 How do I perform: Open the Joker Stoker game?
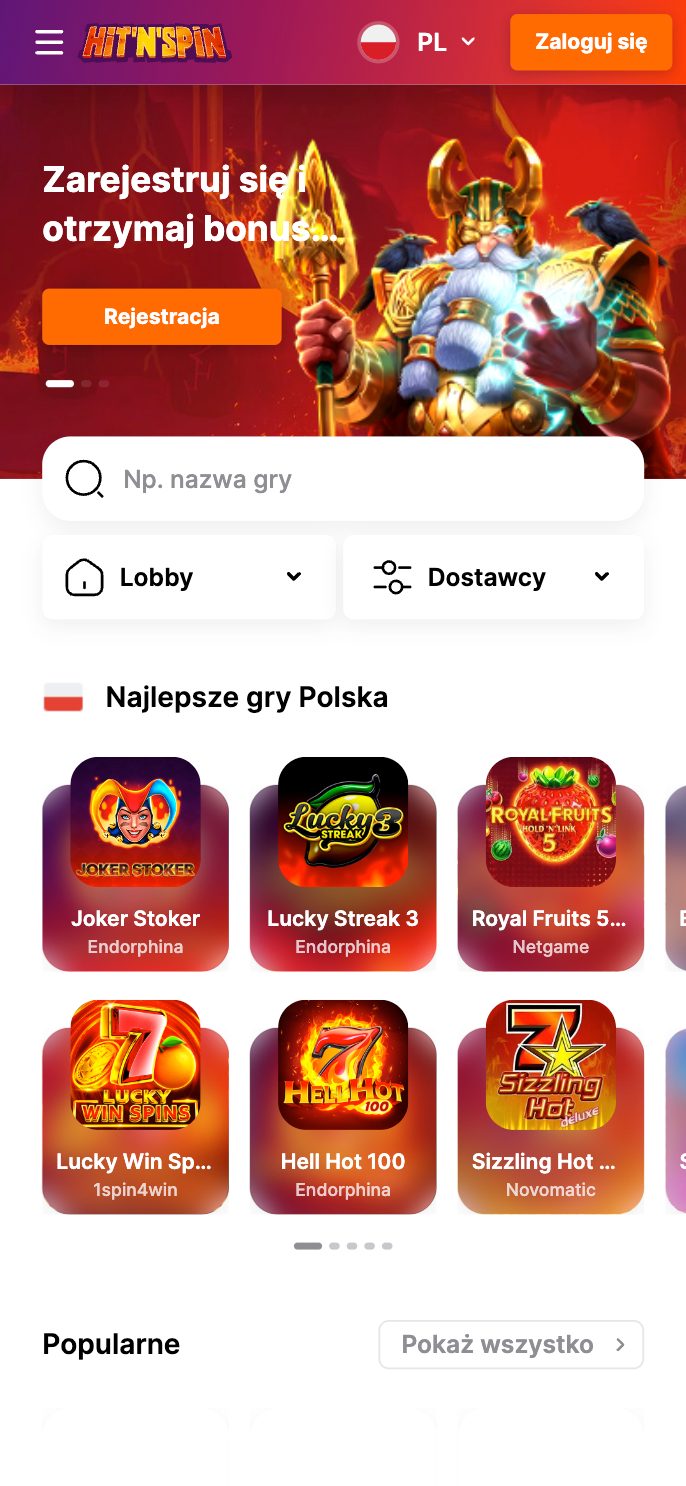[135, 865]
